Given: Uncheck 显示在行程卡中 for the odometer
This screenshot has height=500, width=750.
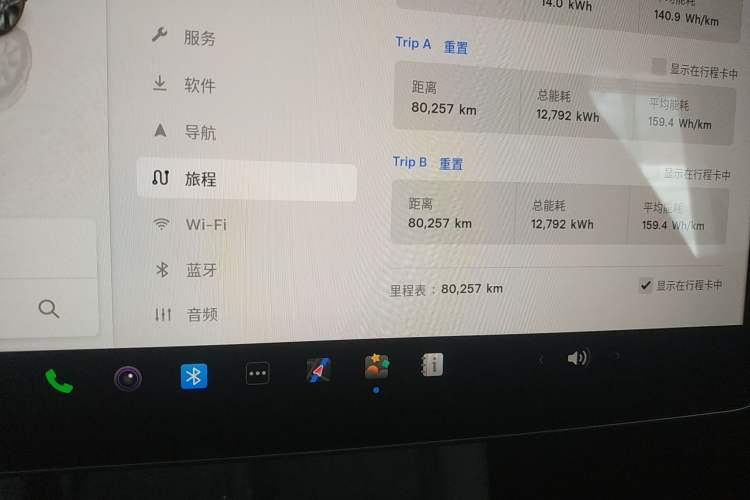Looking at the screenshot, I should 645,286.
